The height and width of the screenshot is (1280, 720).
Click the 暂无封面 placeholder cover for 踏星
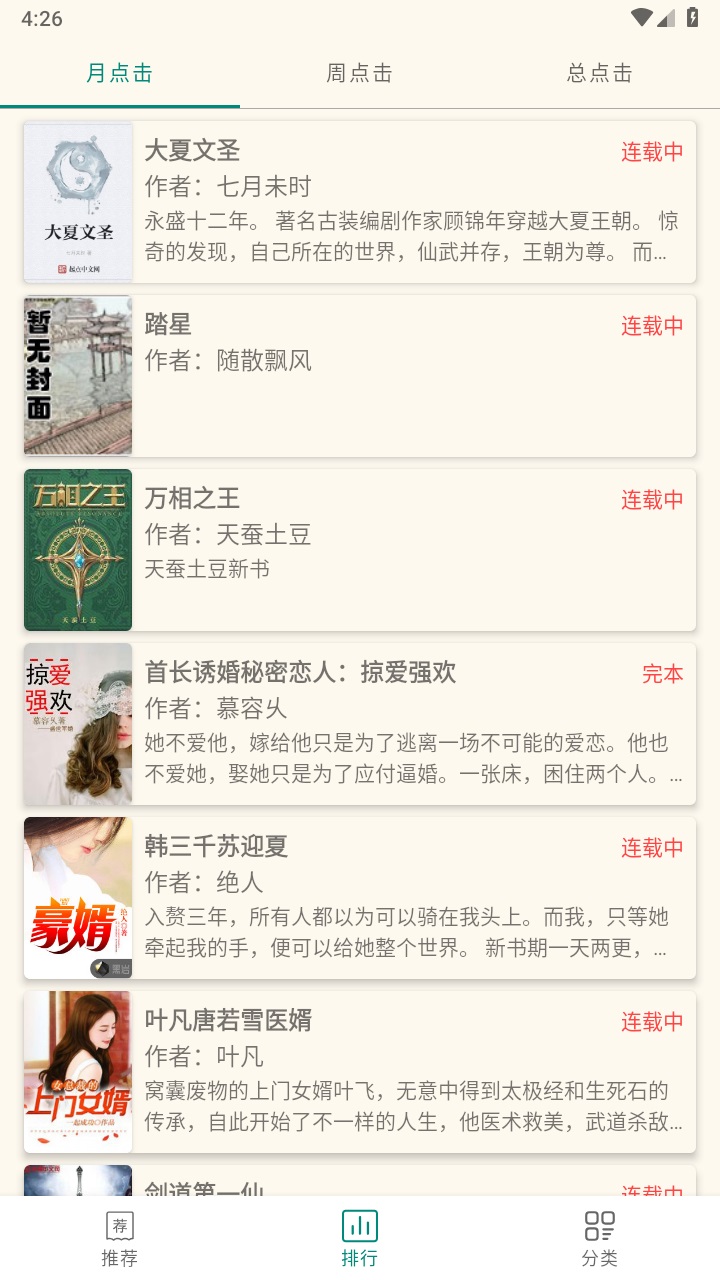[x=77, y=375]
